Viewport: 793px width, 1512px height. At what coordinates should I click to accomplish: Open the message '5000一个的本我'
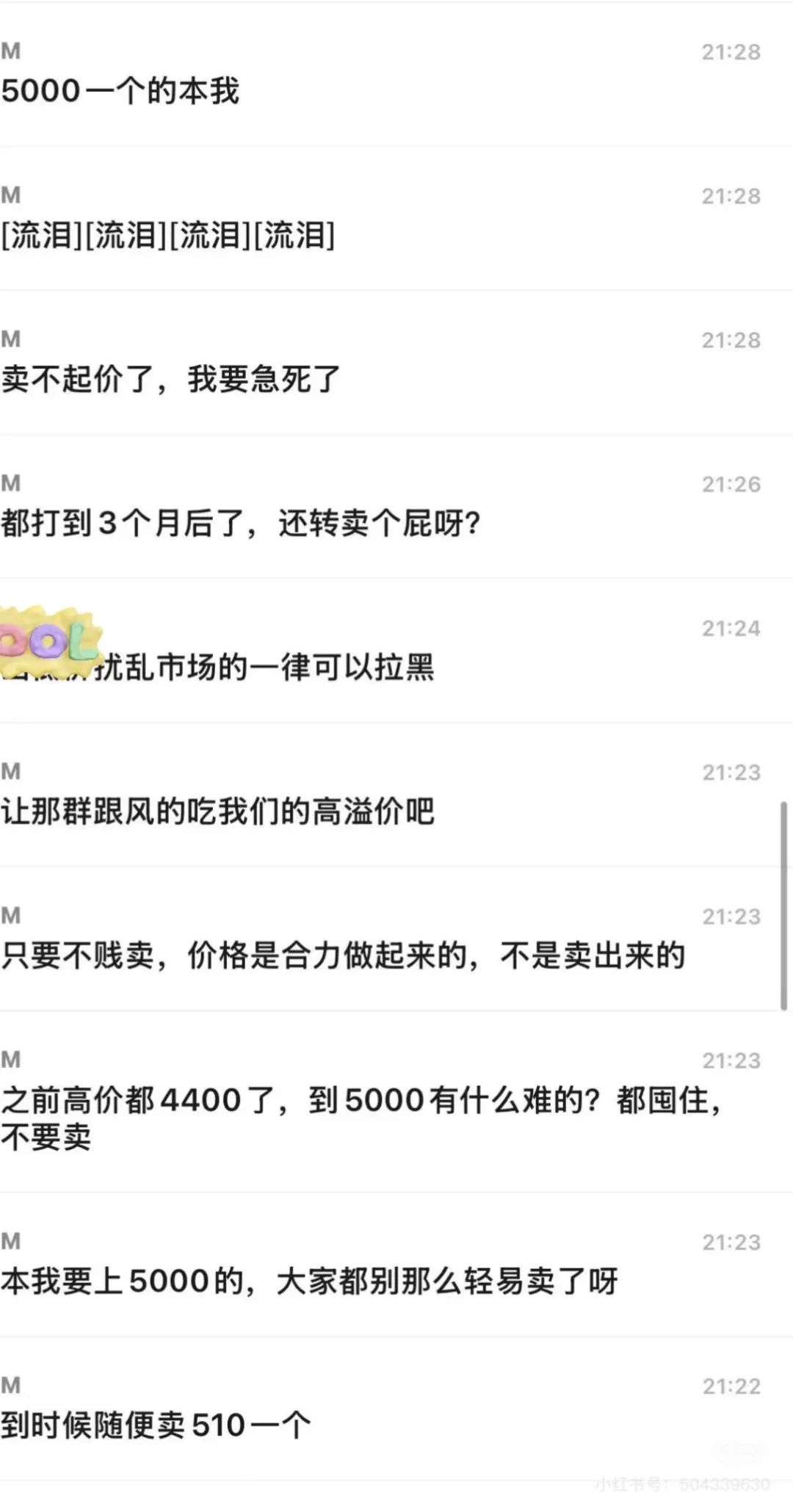coord(121,91)
